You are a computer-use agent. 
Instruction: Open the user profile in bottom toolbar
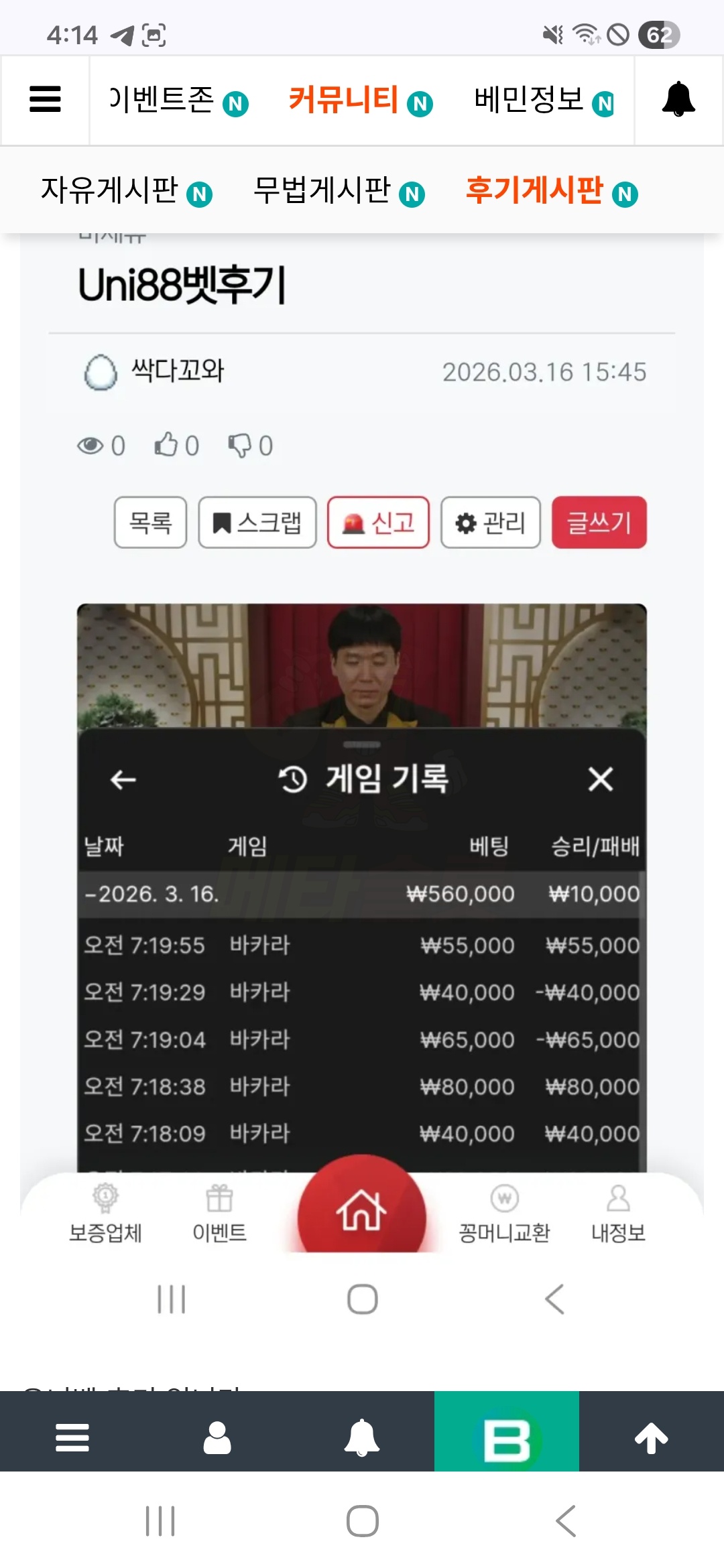(x=217, y=1437)
